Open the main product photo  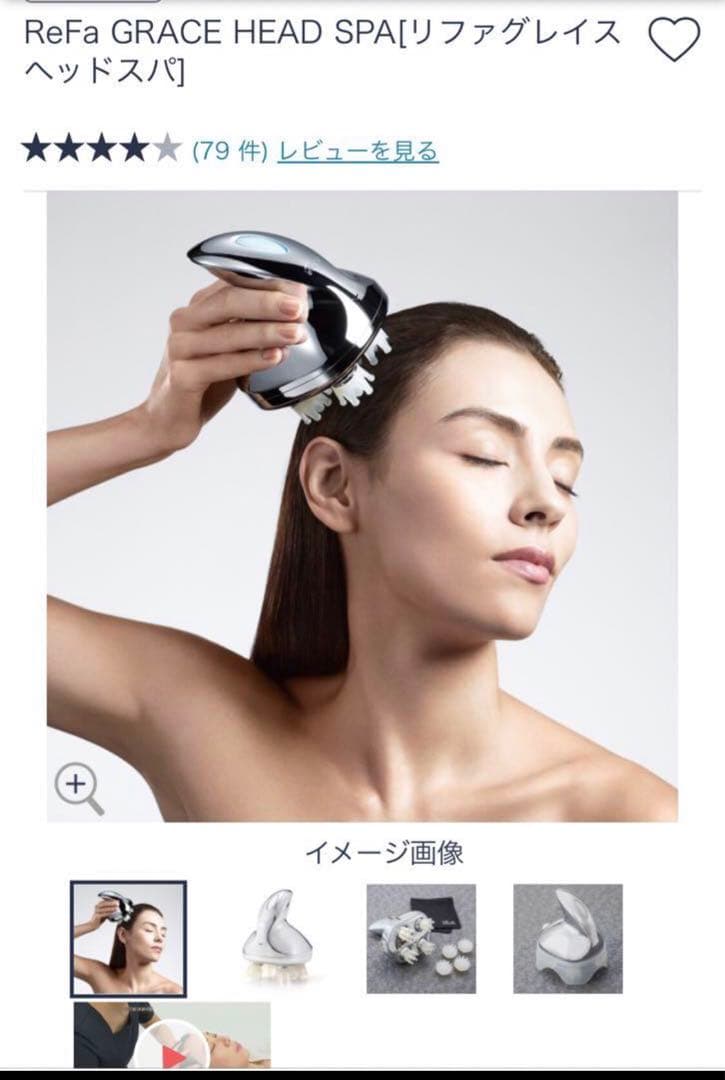coord(362,506)
